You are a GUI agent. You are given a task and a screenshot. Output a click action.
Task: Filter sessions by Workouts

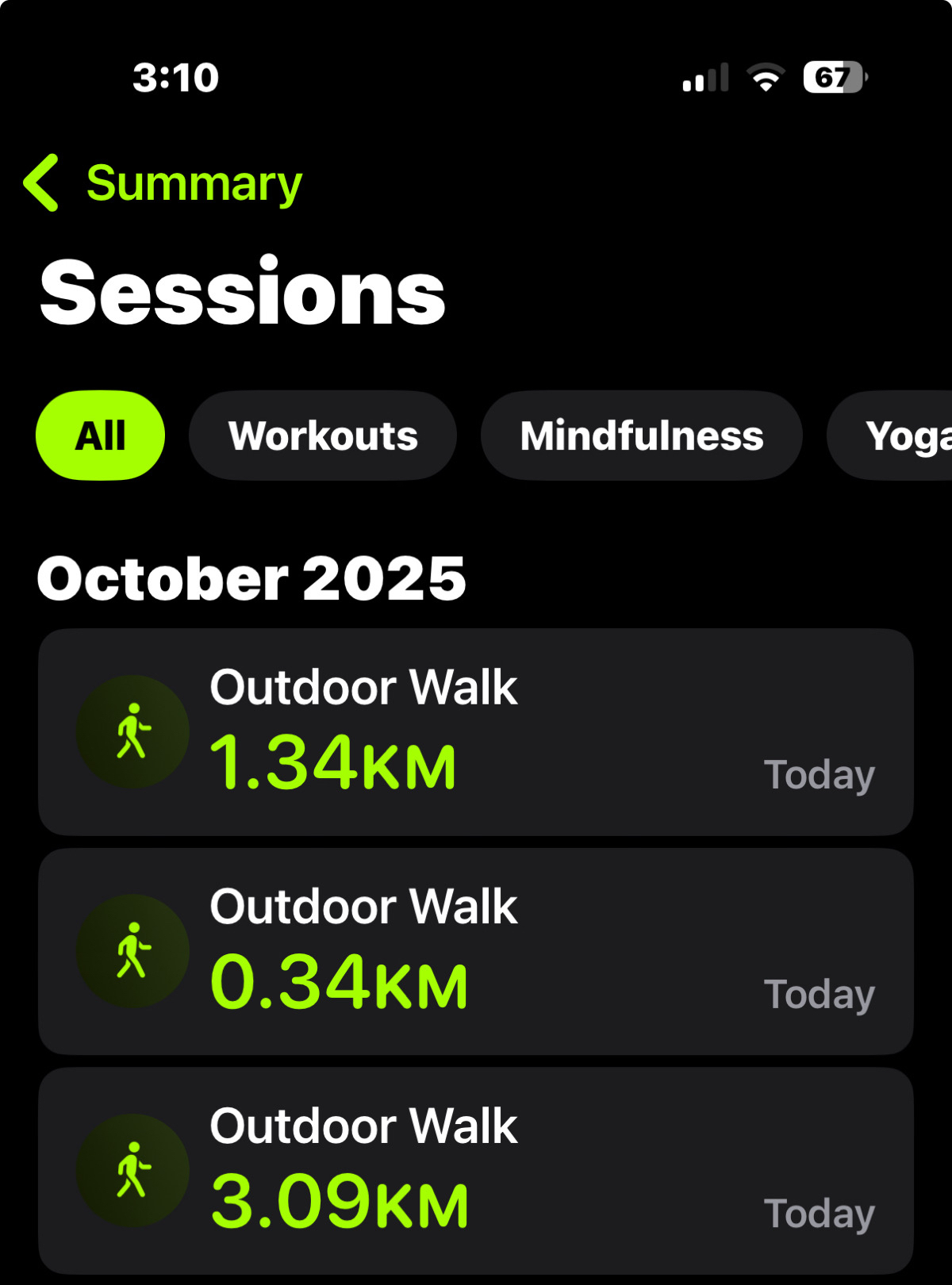(323, 435)
